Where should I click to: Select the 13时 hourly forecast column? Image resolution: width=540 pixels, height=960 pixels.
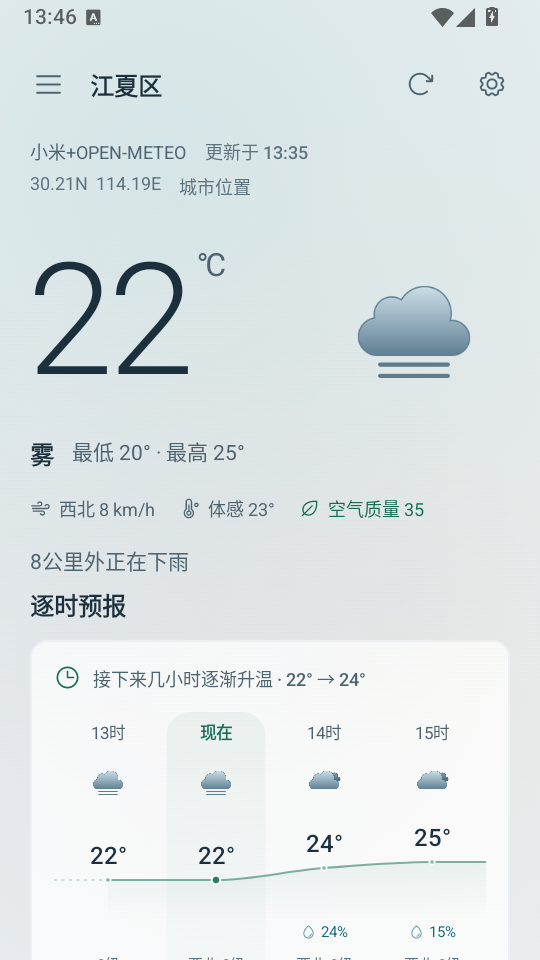108,836
